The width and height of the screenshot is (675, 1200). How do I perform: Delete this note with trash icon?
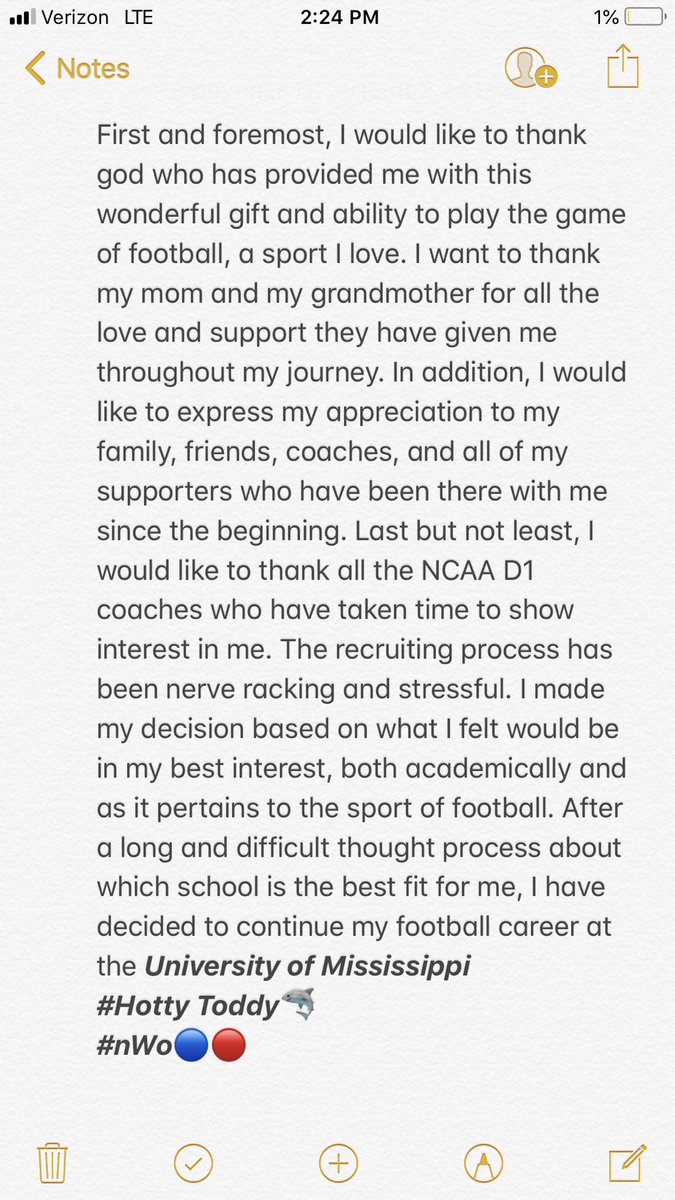[x=51, y=1163]
